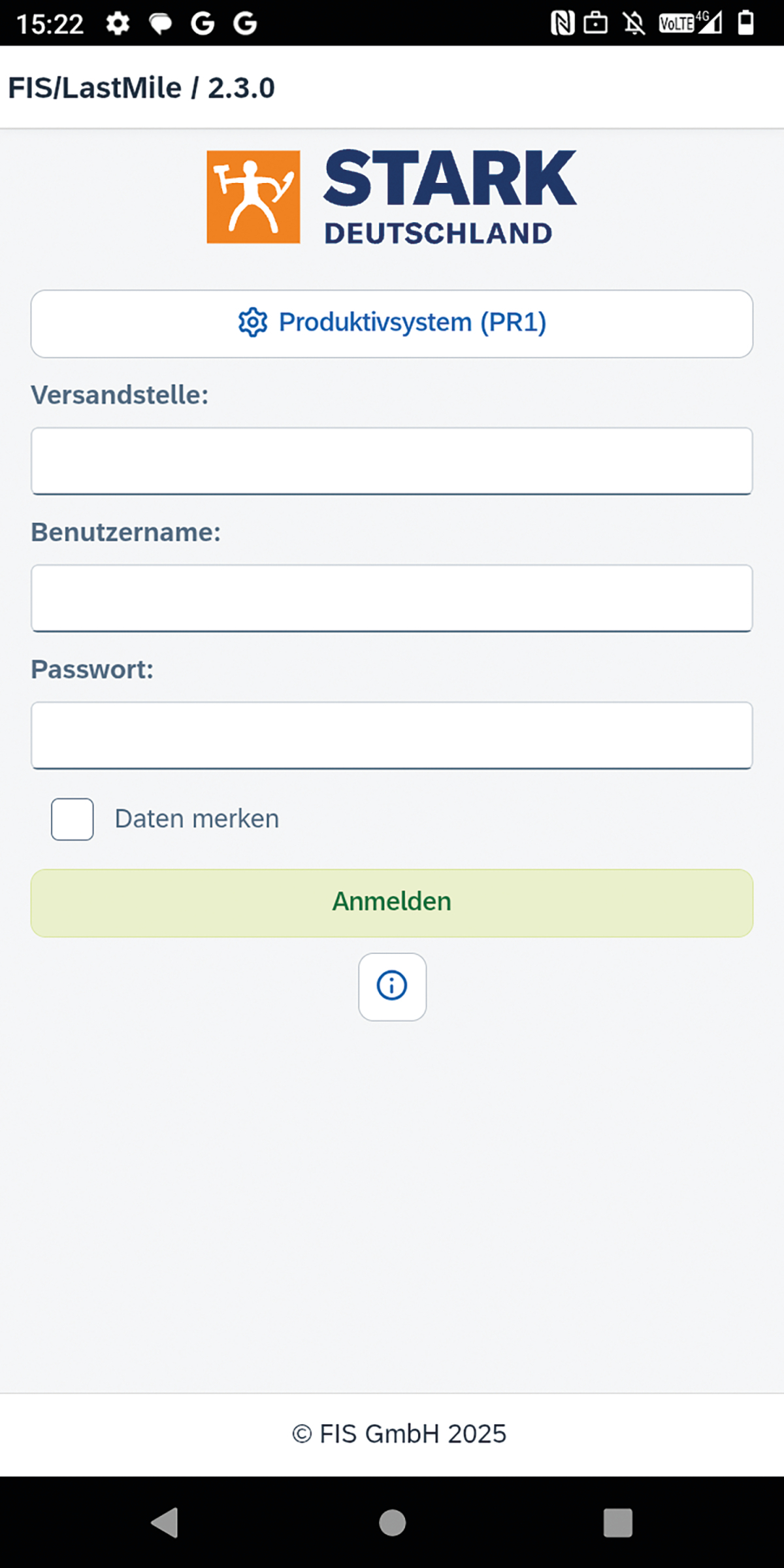This screenshot has height=1568, width=784.
Task: Go back with the system back button
Action: pos(165,1522)
